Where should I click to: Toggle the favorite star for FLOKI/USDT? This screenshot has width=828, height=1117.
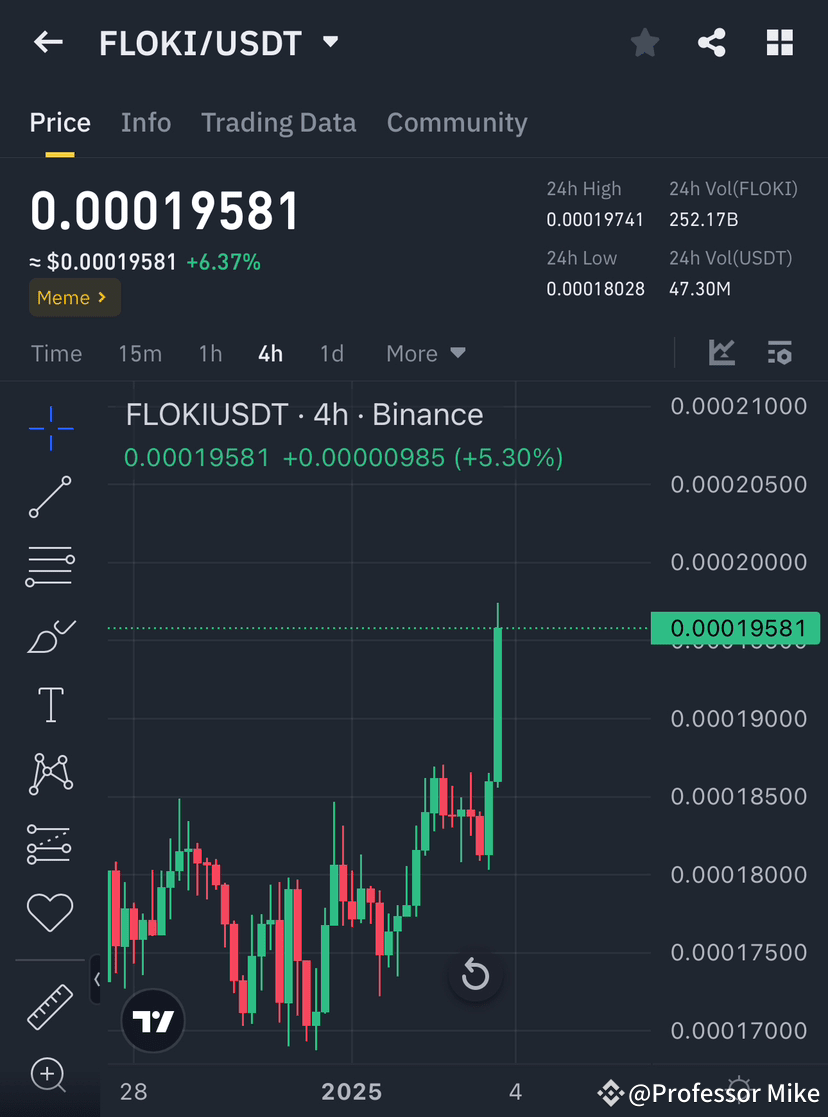click(x=644, y=42)
